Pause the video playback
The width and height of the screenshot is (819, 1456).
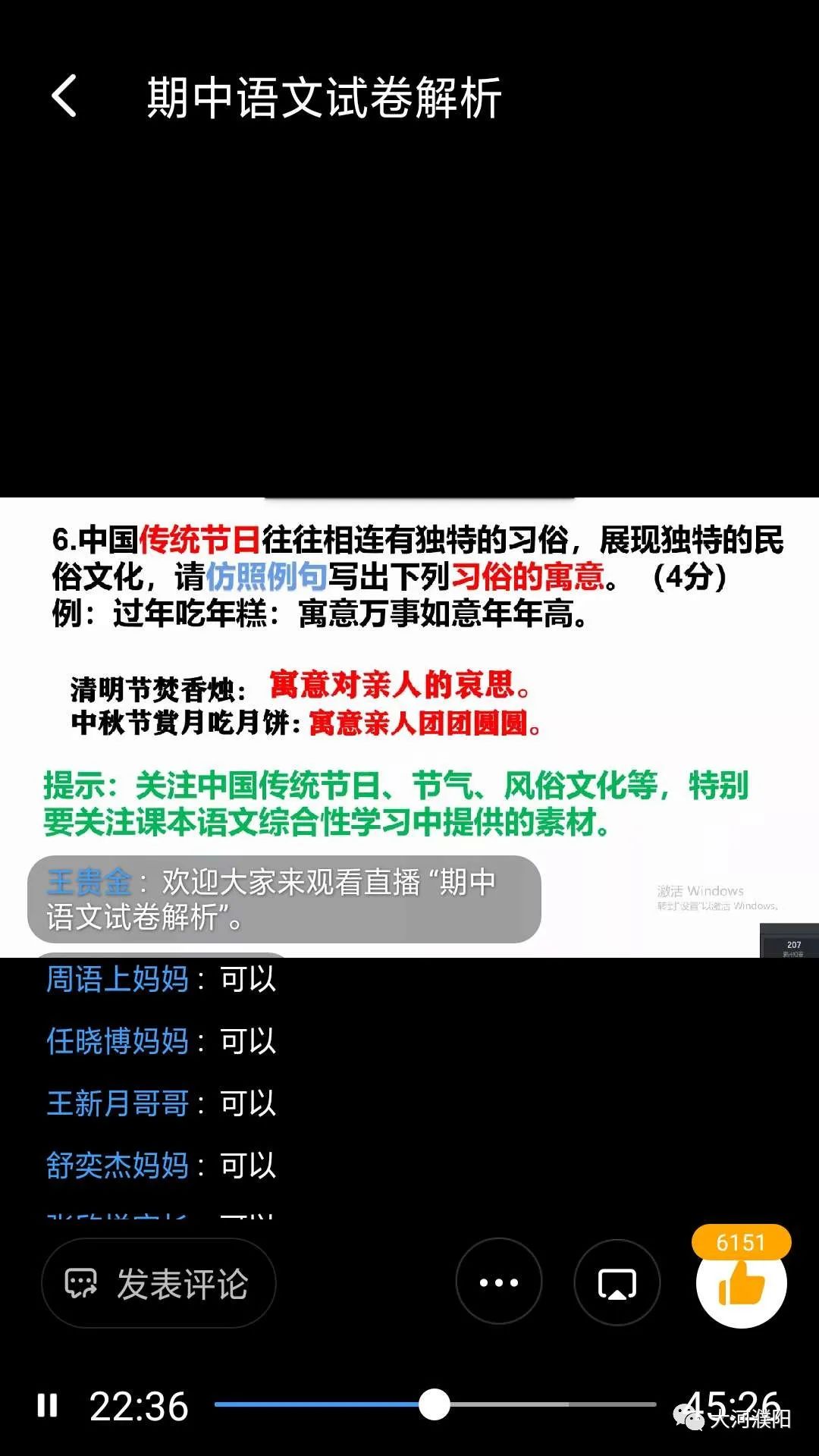click(48, 1405)
